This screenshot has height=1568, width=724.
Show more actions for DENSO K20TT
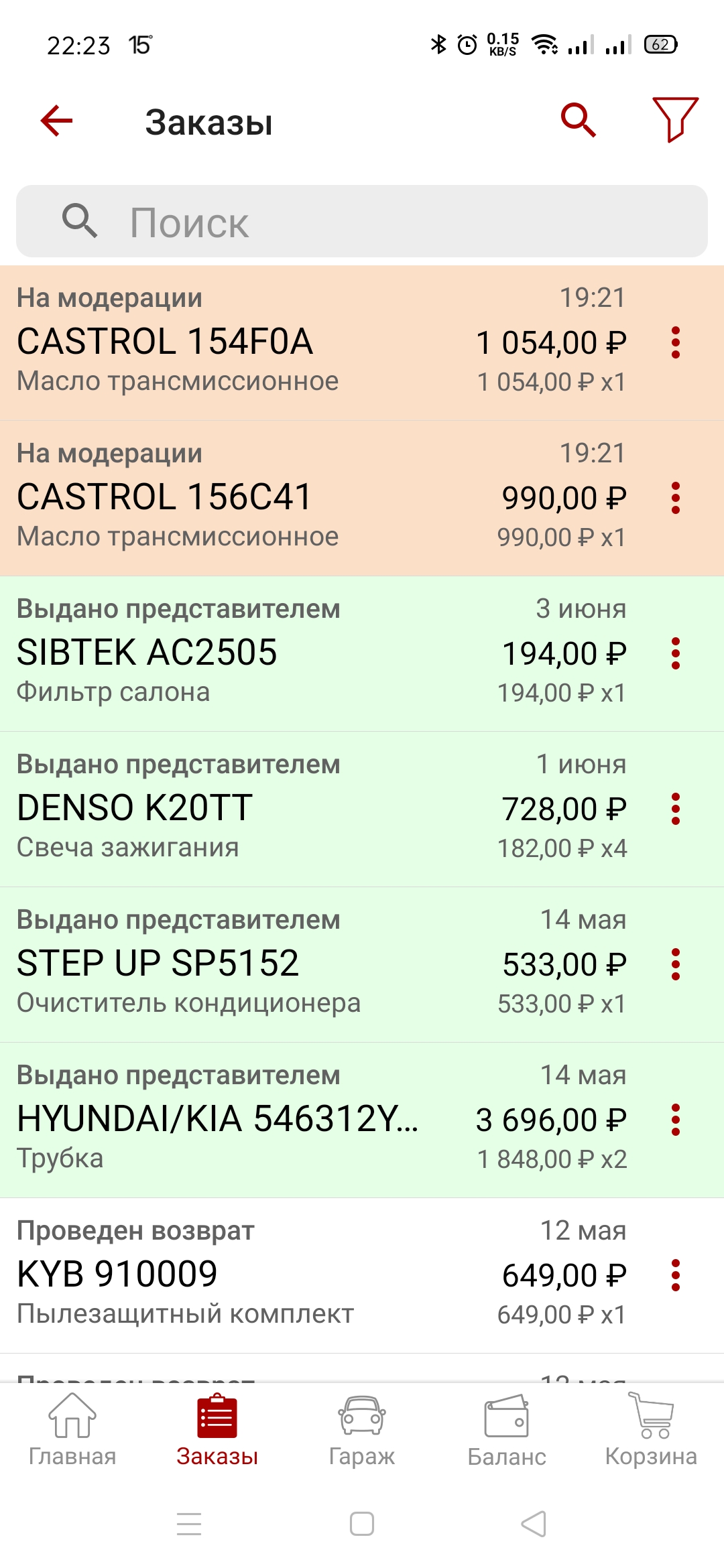click(676, 809)
